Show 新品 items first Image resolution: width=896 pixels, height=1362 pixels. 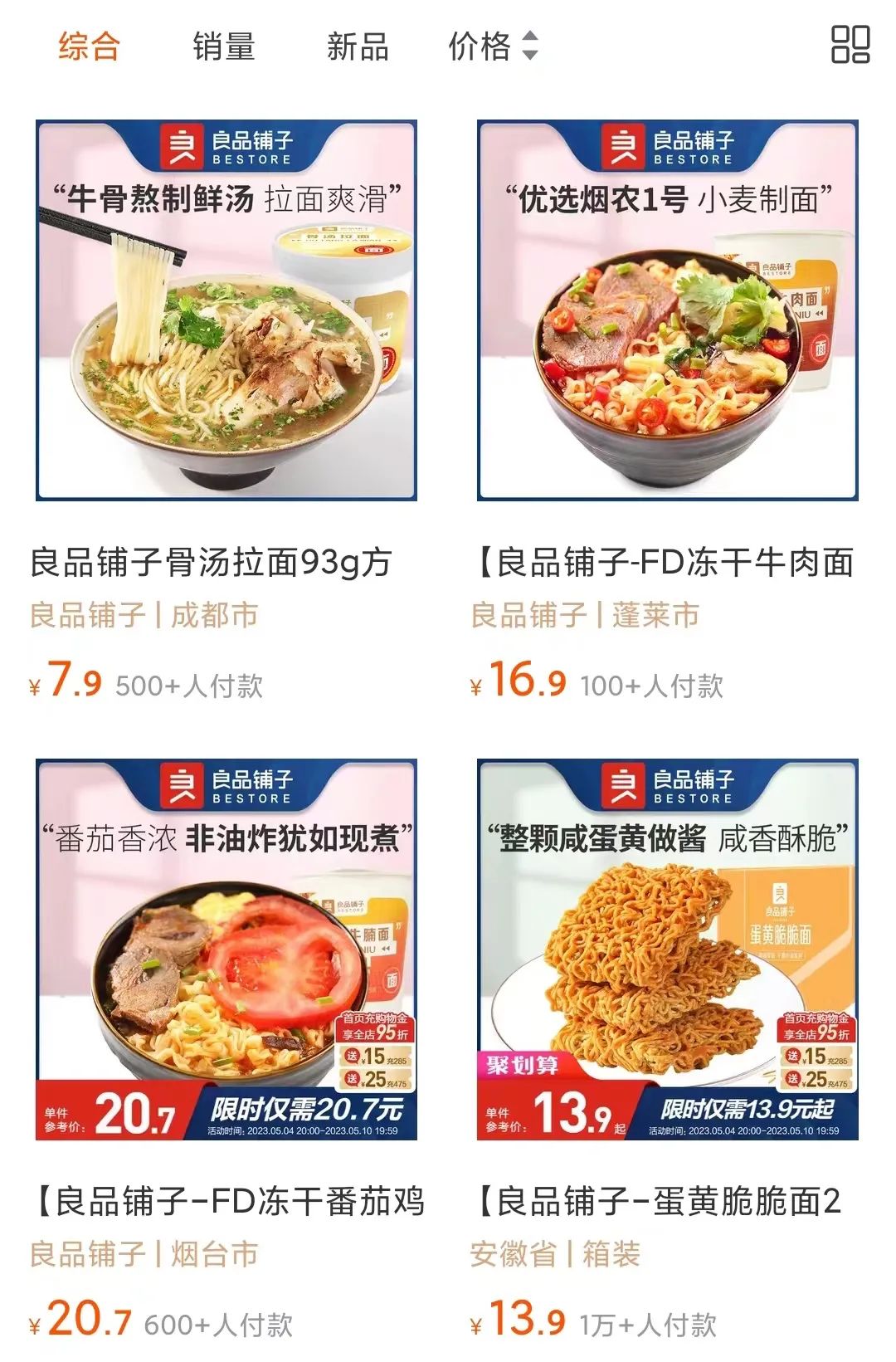pos(358,46)
